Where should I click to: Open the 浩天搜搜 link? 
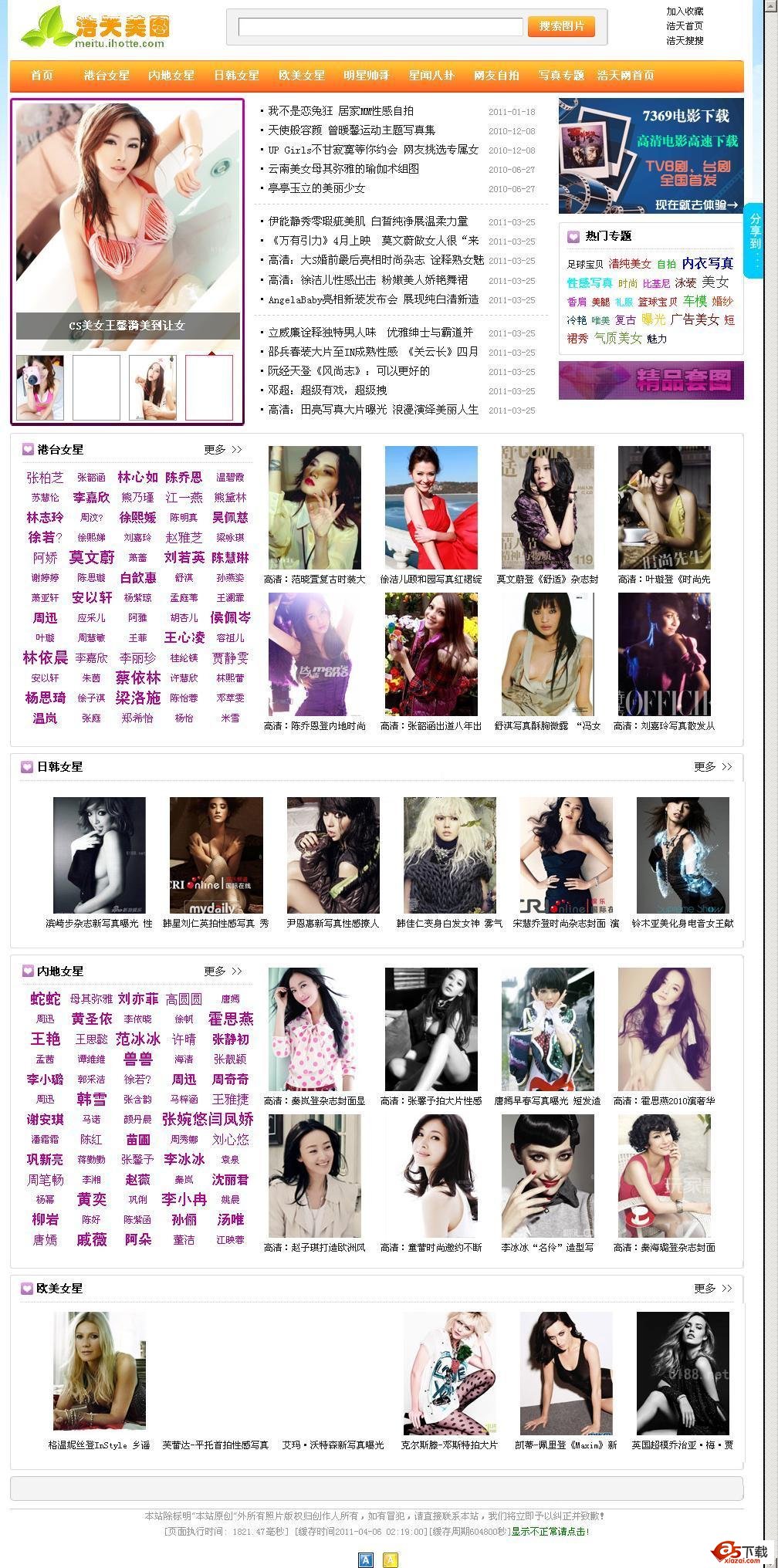(x=685, y=40)
